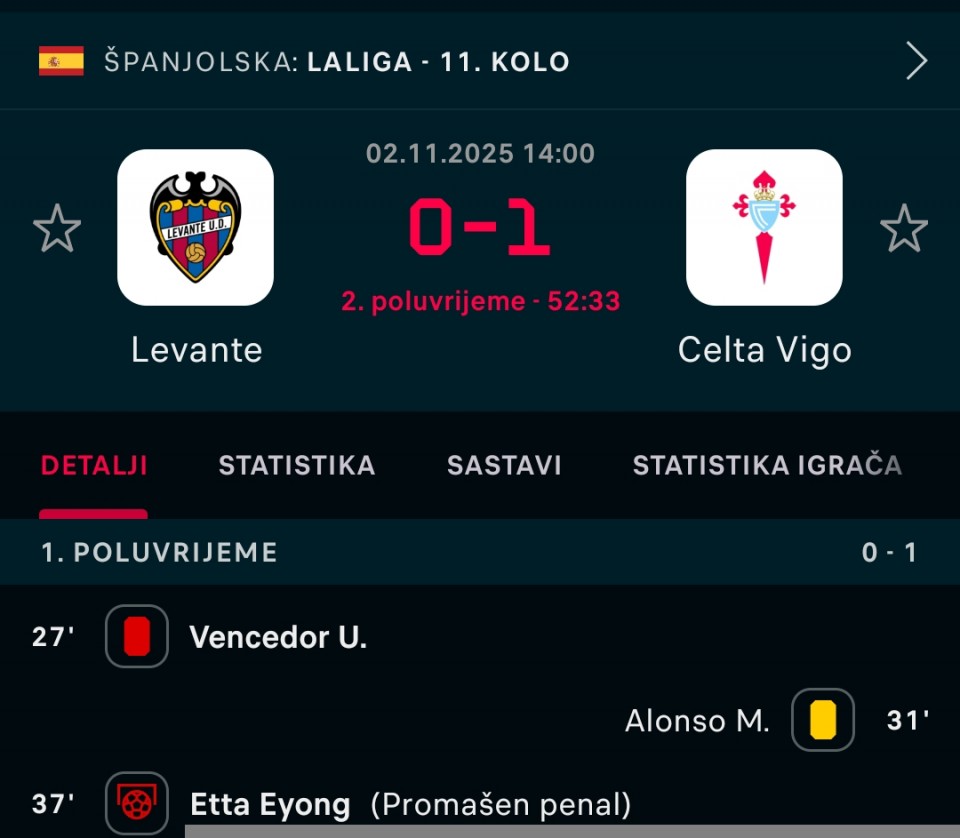Image resolution: width=960 pixels, height=838 pixels.
Task: Open player Alonso M. from yellow card event
Action: click(697, 720)
